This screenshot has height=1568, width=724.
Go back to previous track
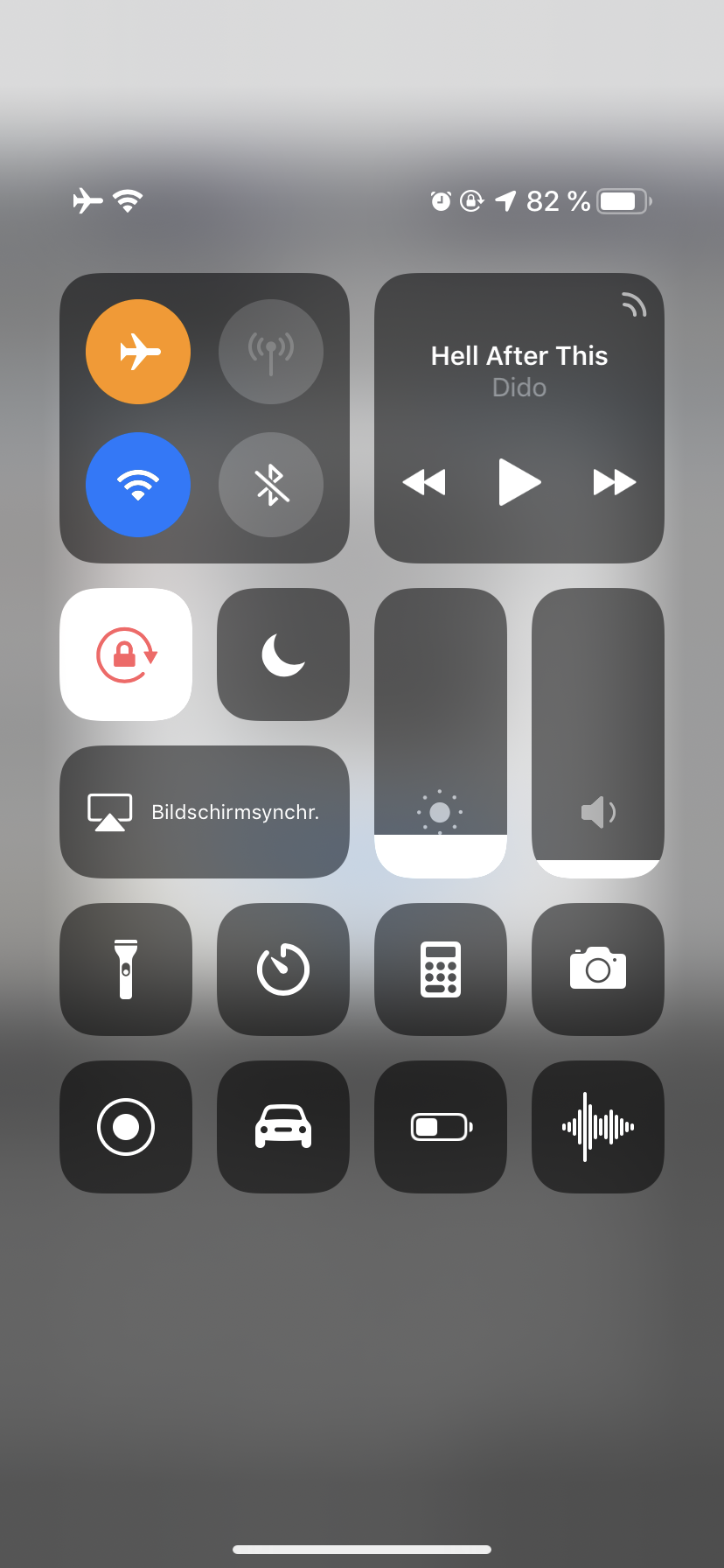(424, 482)
